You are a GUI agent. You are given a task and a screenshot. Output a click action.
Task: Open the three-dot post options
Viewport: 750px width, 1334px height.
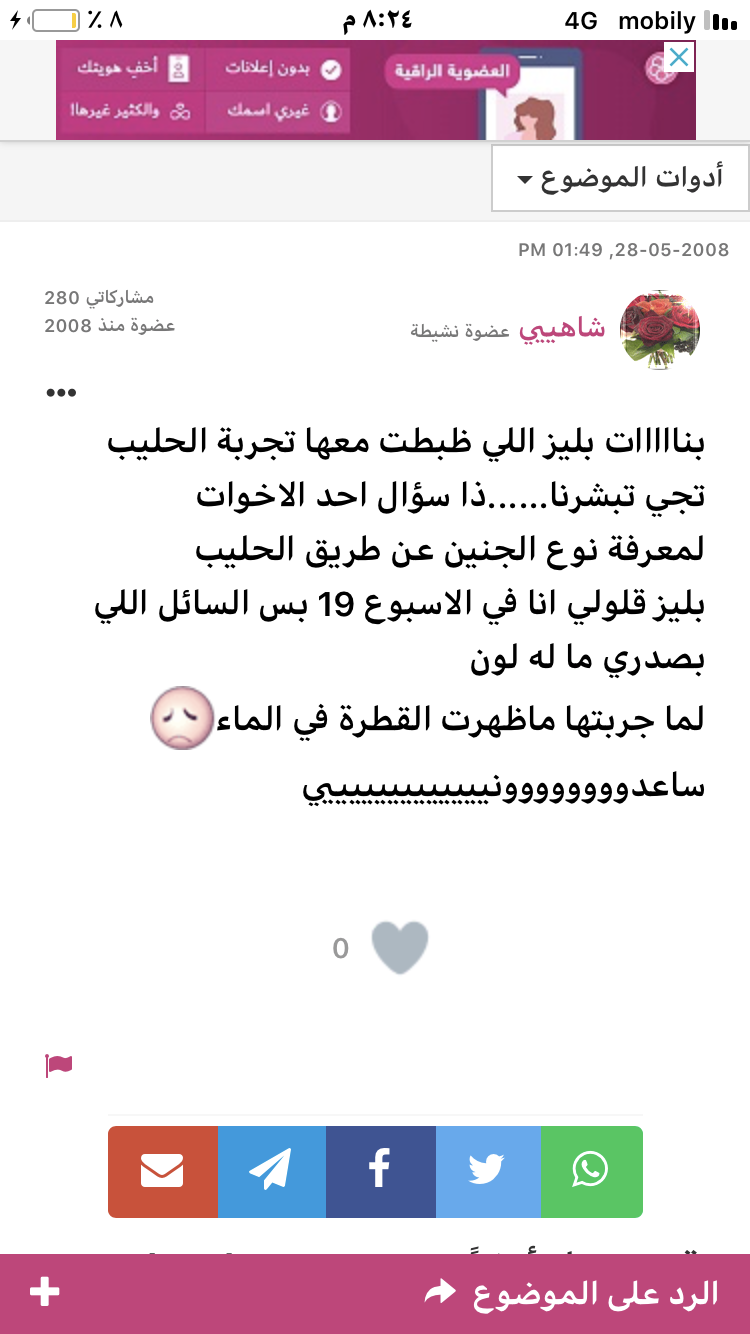pos(61,392)
